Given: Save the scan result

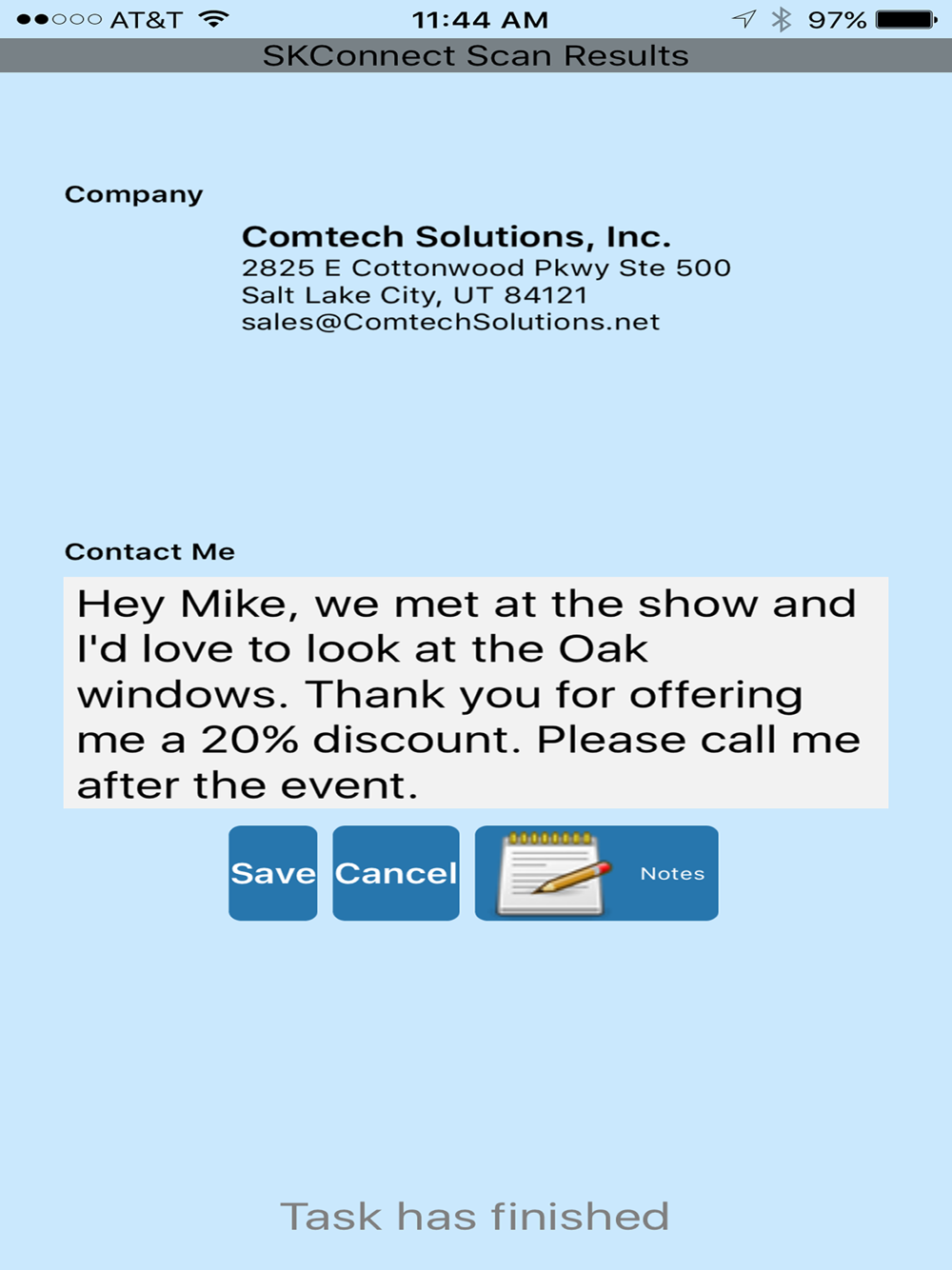Looking at the screenshot, I should pos(273,873).
